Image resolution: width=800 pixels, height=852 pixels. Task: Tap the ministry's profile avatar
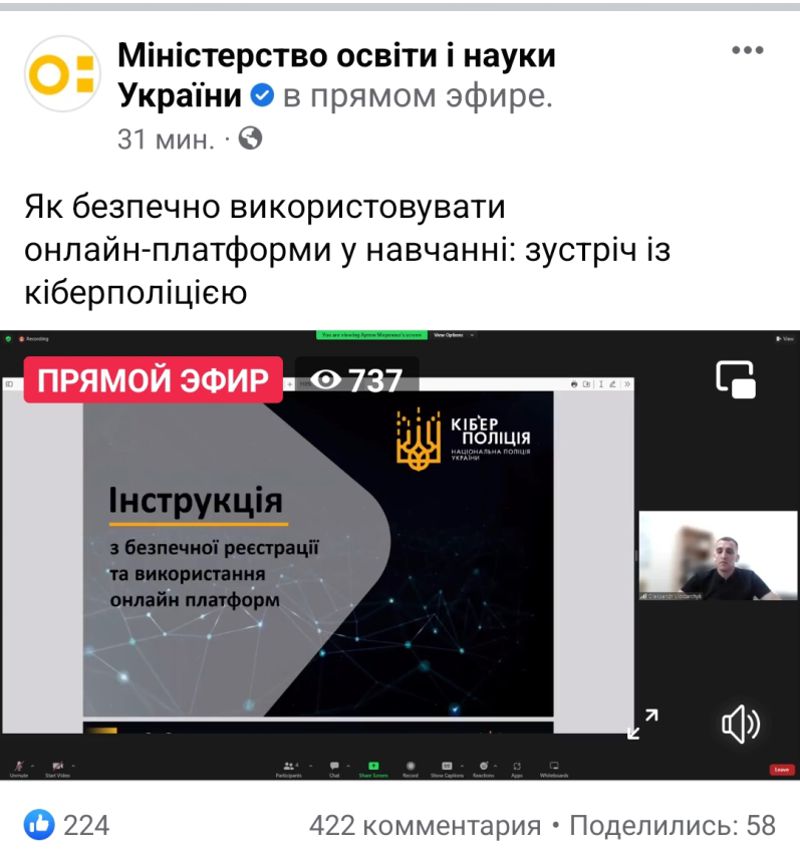point(62,73)
